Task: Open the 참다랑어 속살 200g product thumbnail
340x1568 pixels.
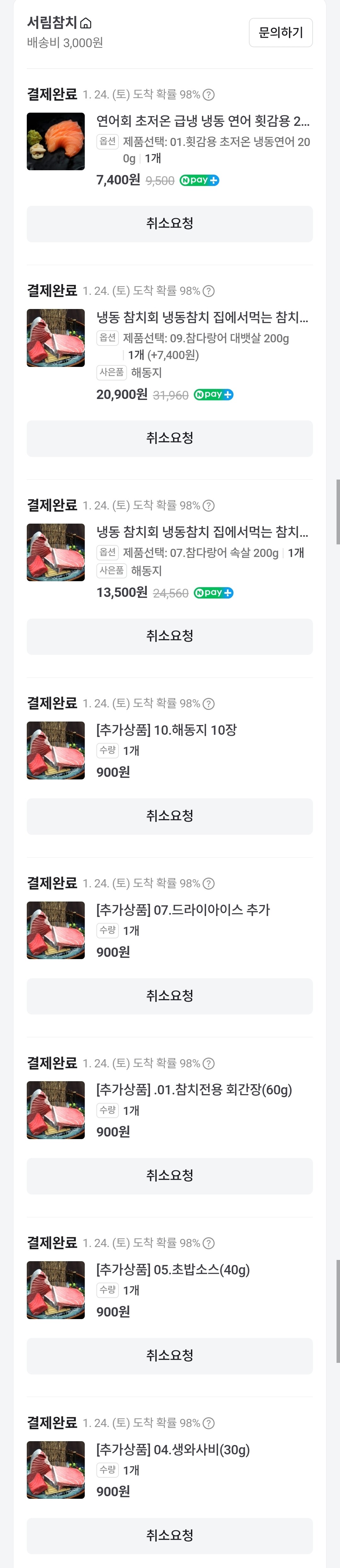Action: (x=55, y=552)
